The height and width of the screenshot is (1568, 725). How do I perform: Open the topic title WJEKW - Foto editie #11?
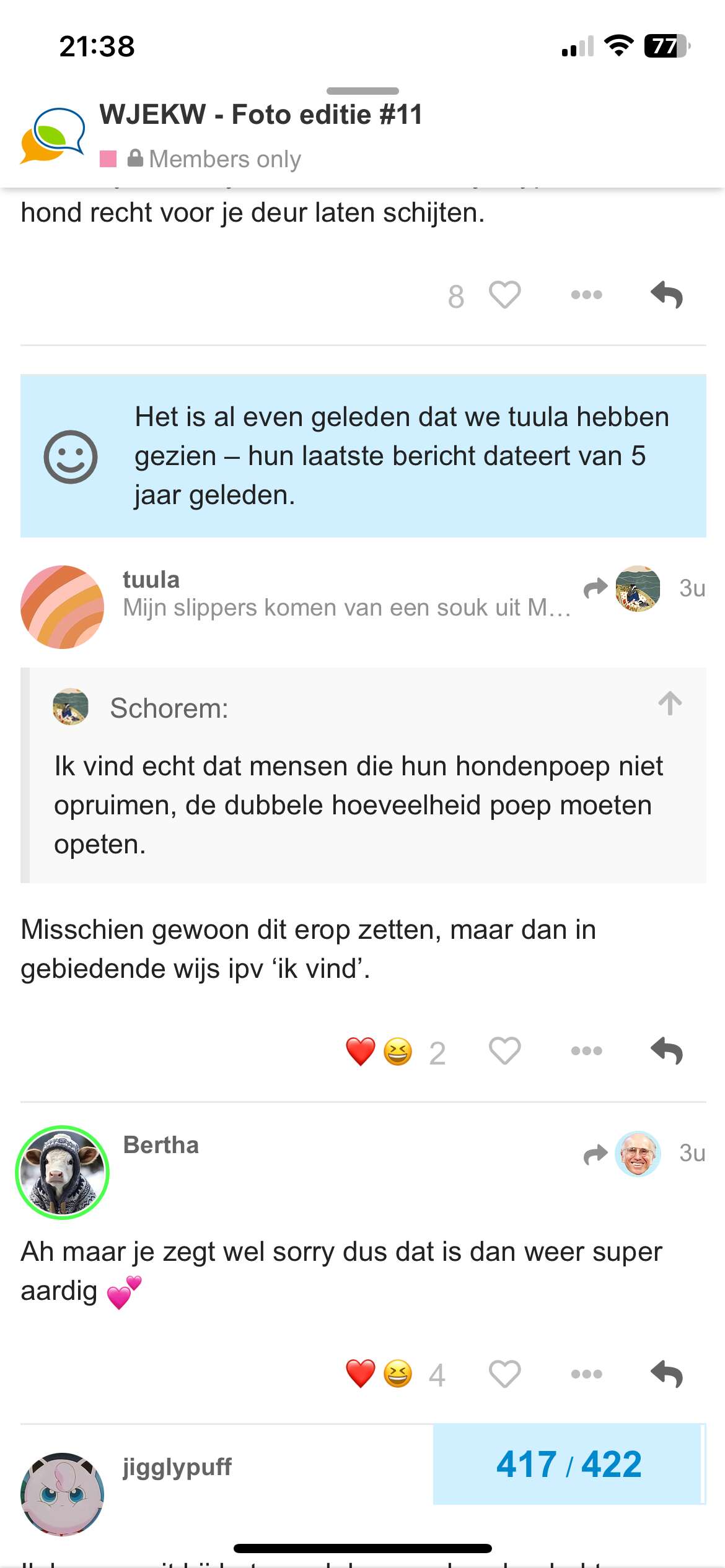261,115
